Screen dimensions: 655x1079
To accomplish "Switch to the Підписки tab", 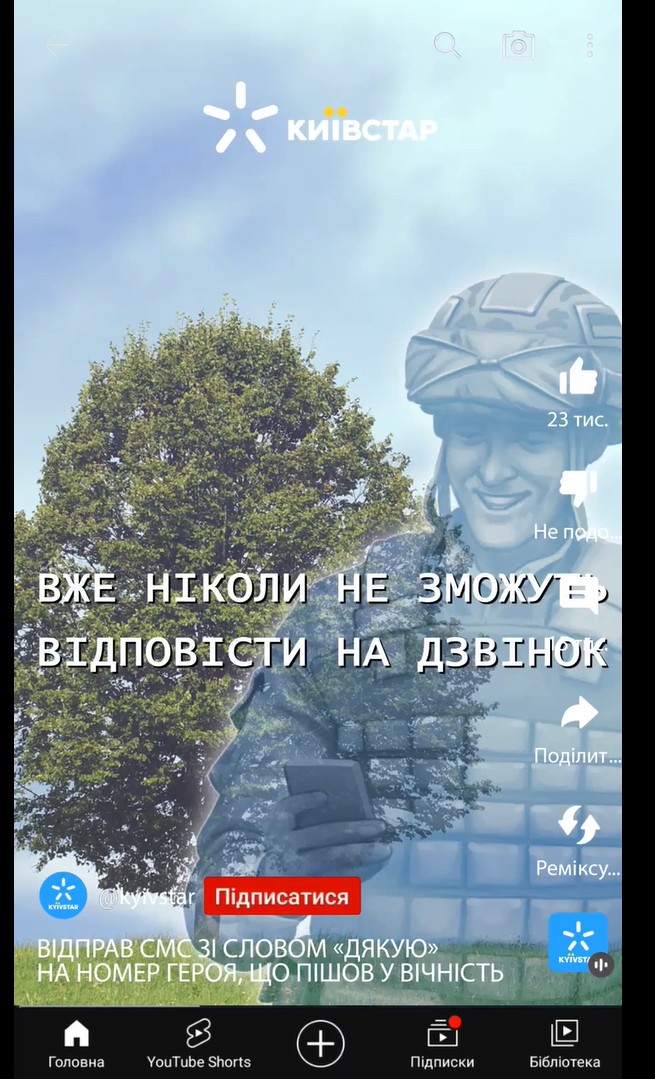I will [x=442, y=1045].
